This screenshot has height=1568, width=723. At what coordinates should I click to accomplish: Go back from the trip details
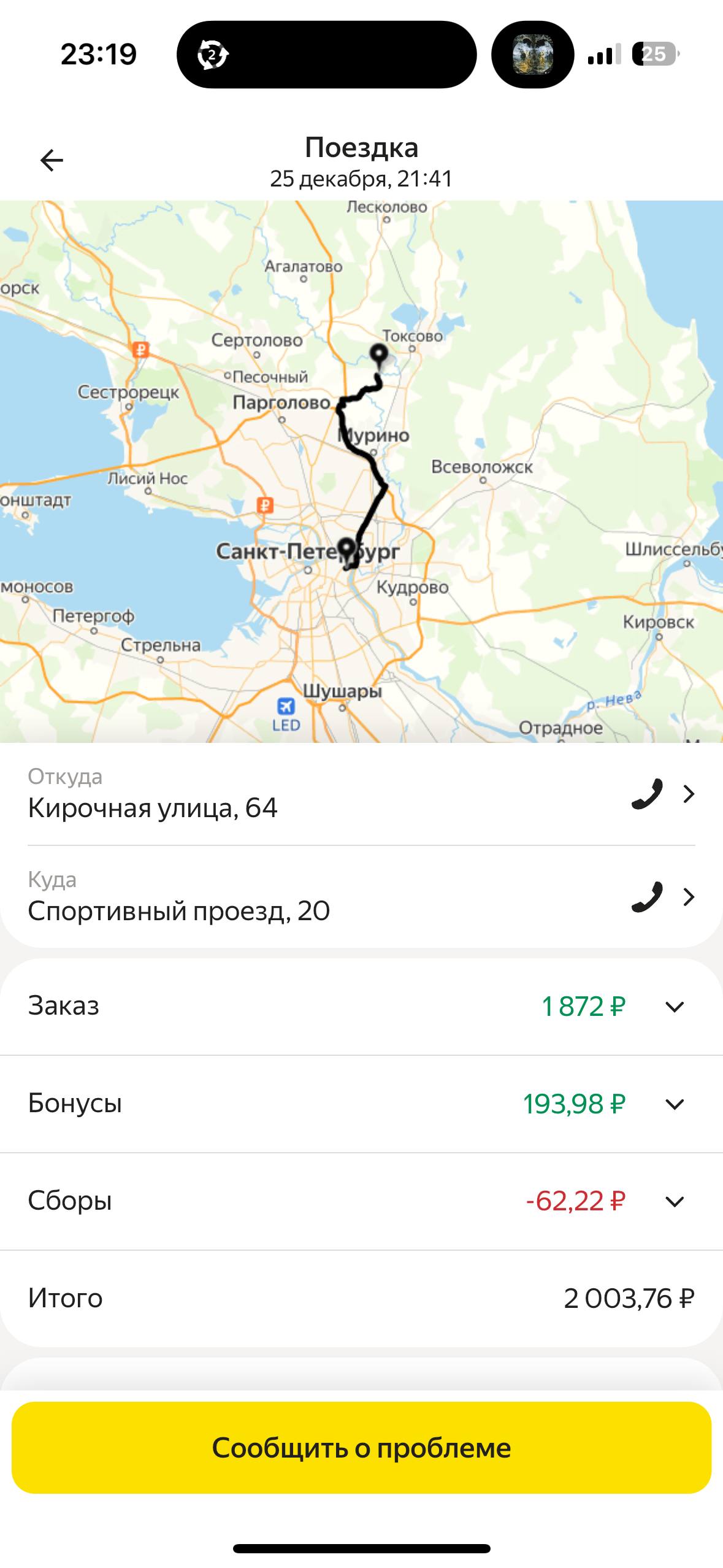coord(52,161)
